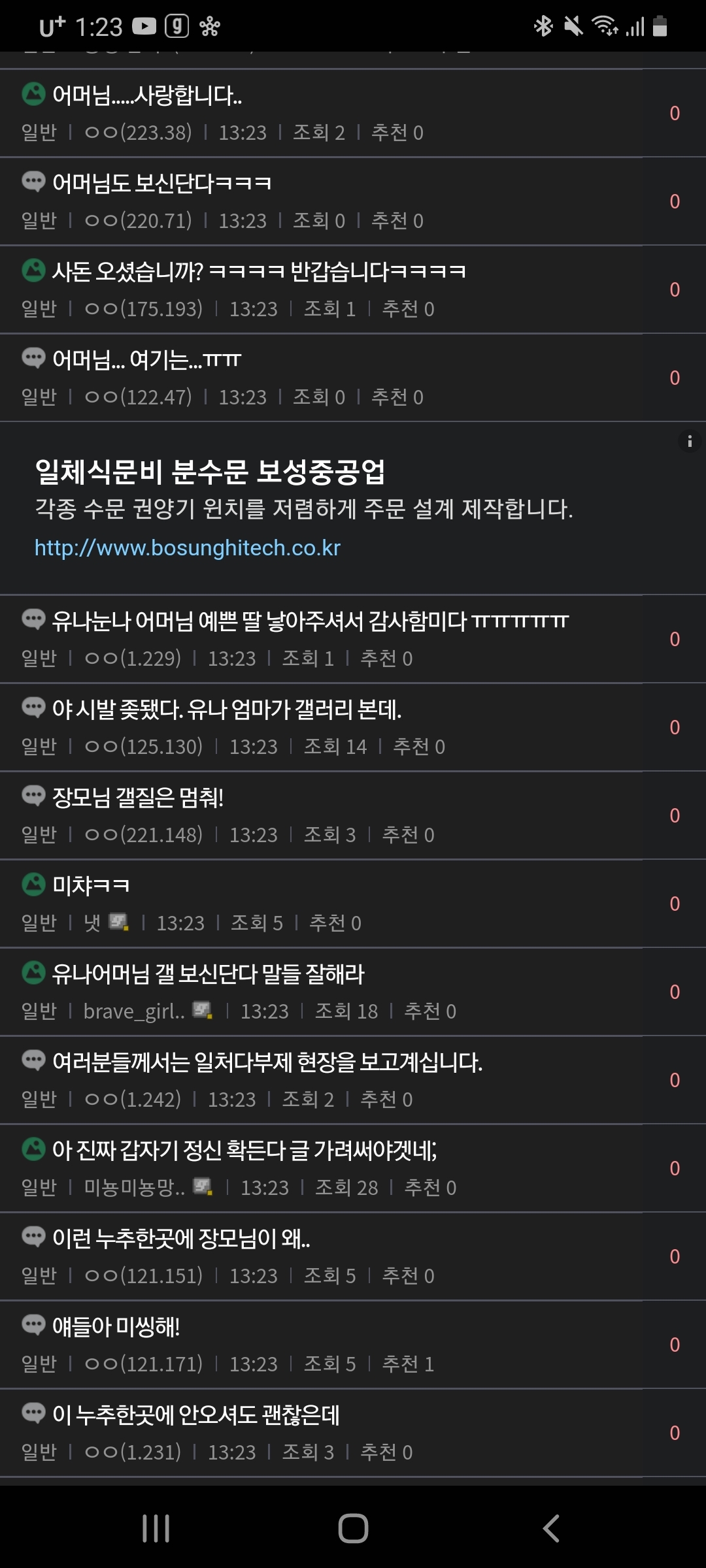This screenshot has width=706, height=1568.
Task: Tap the YouTube icon in the status bar
Action: [x=145, y=27]
